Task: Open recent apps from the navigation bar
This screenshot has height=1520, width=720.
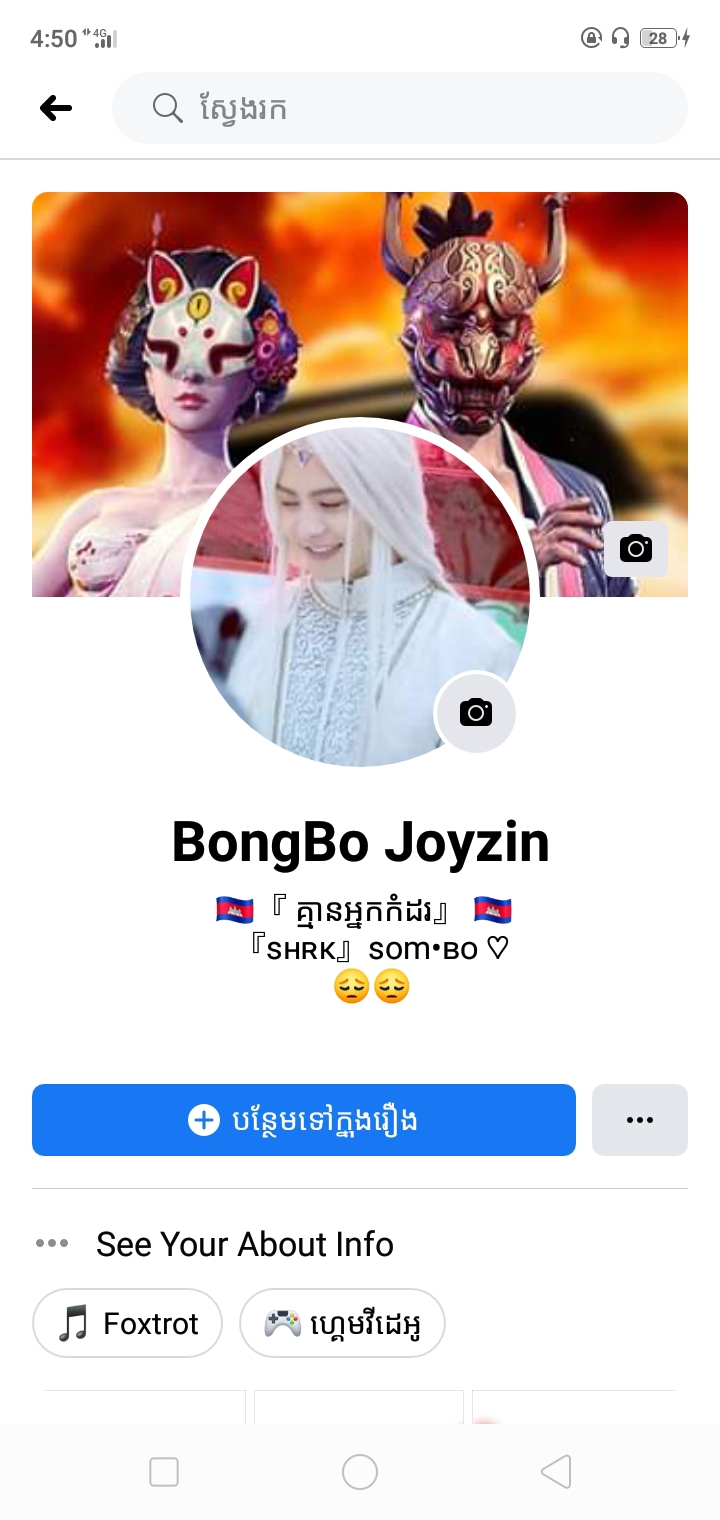Action: [164, 1472]
